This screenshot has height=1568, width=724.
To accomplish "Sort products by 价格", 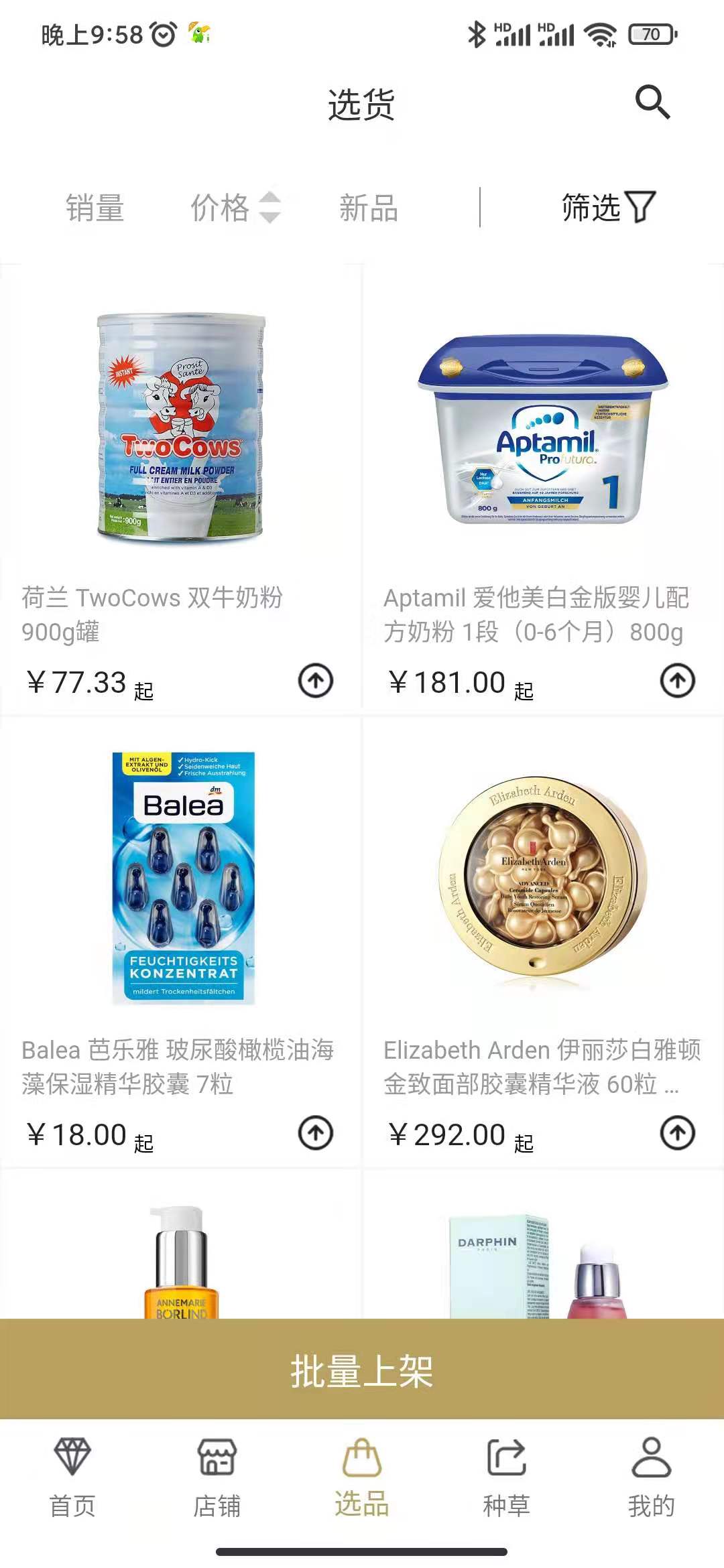I will 235,208.
